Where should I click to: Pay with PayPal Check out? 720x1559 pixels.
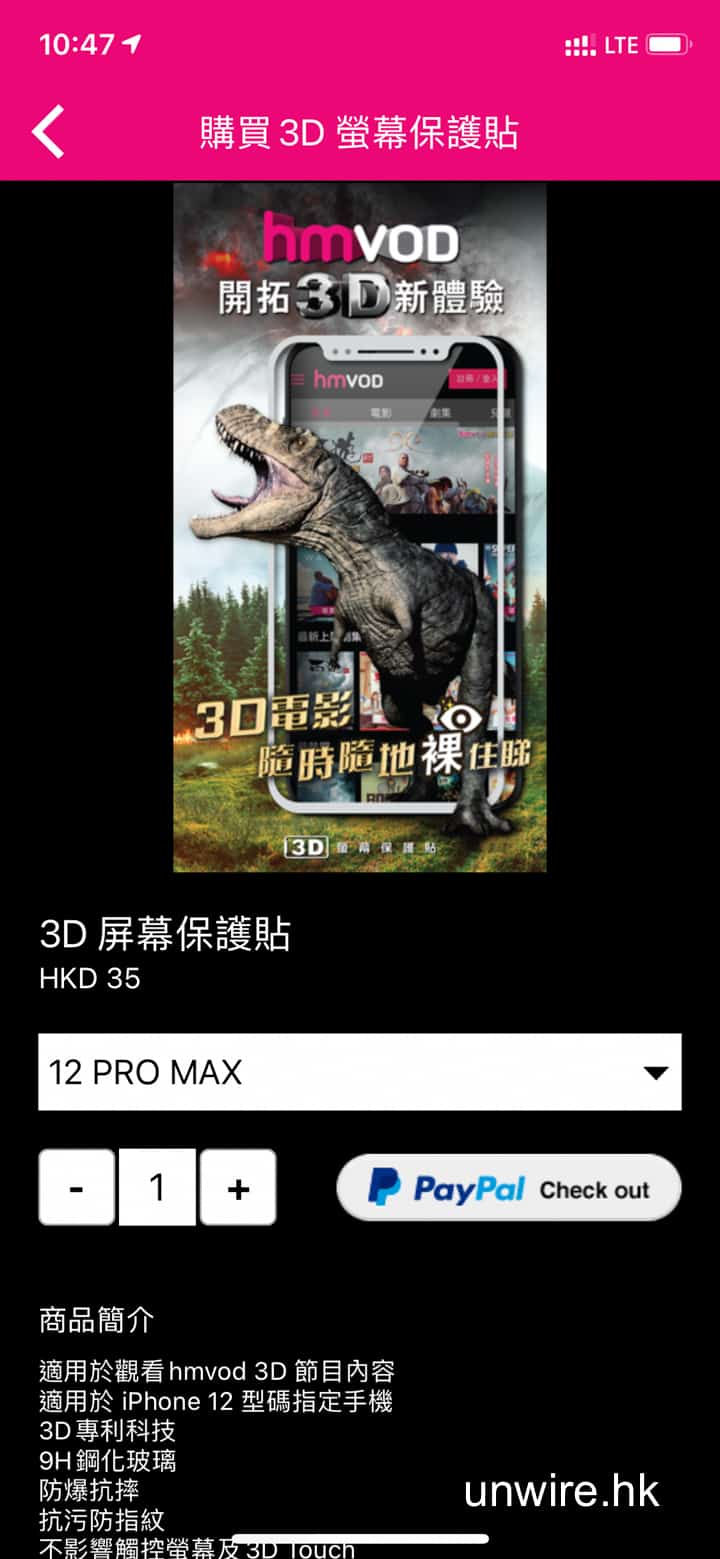508,1188
